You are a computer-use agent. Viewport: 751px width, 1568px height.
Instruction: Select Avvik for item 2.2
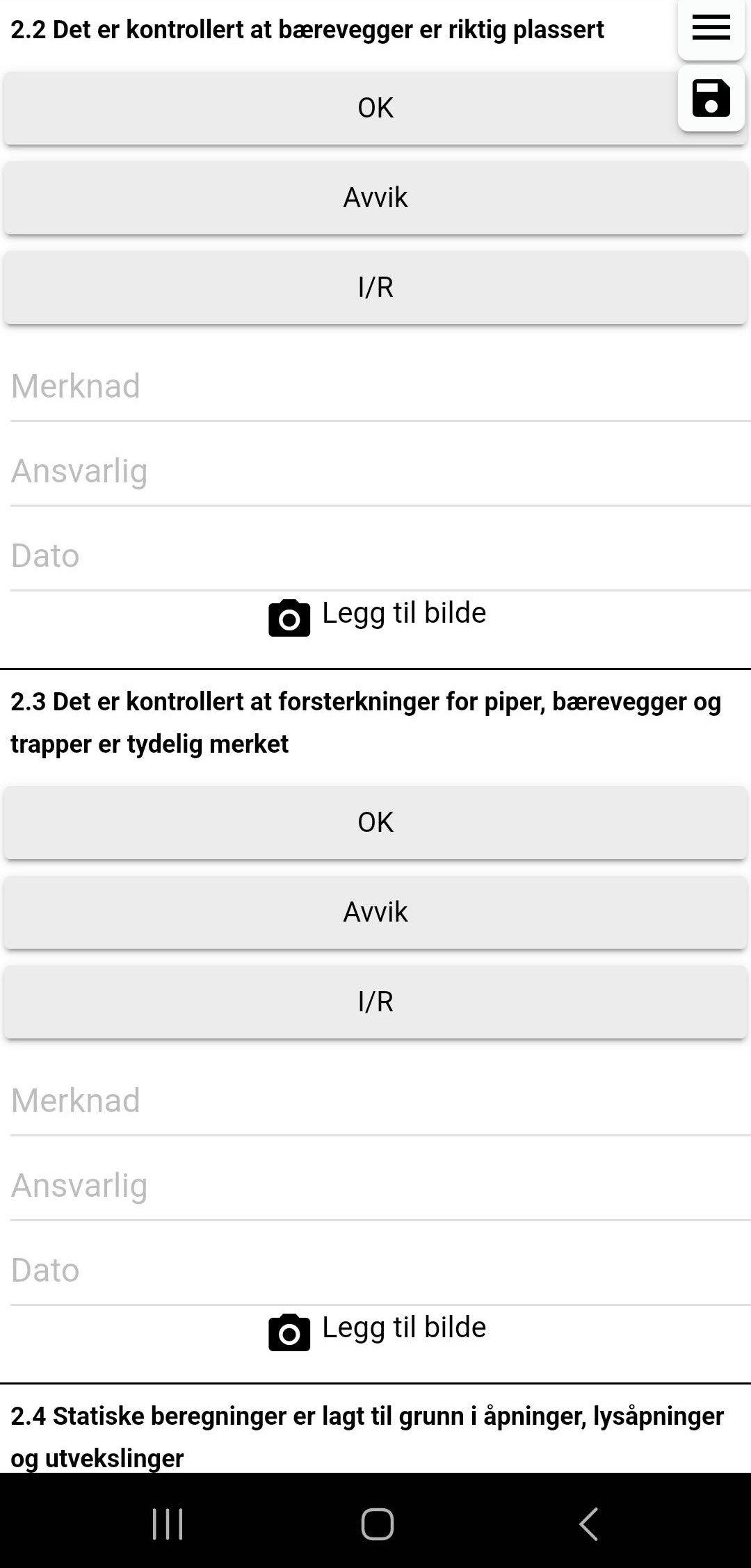(x=375, y=197)
